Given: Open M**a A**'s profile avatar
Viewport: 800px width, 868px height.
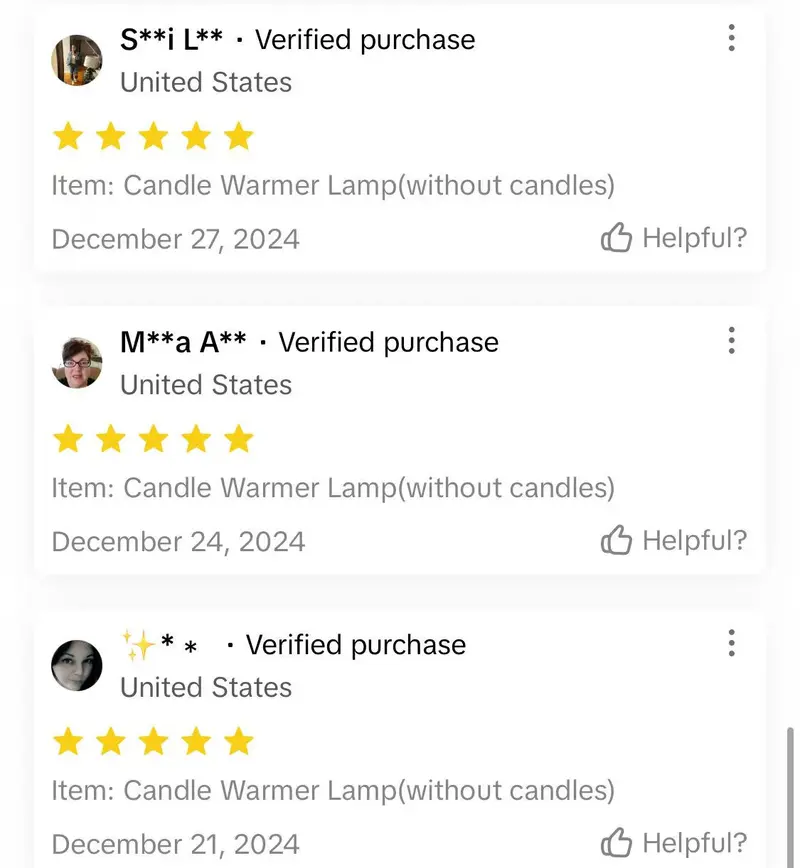Looking at the screenshot, I should [77, 363].
